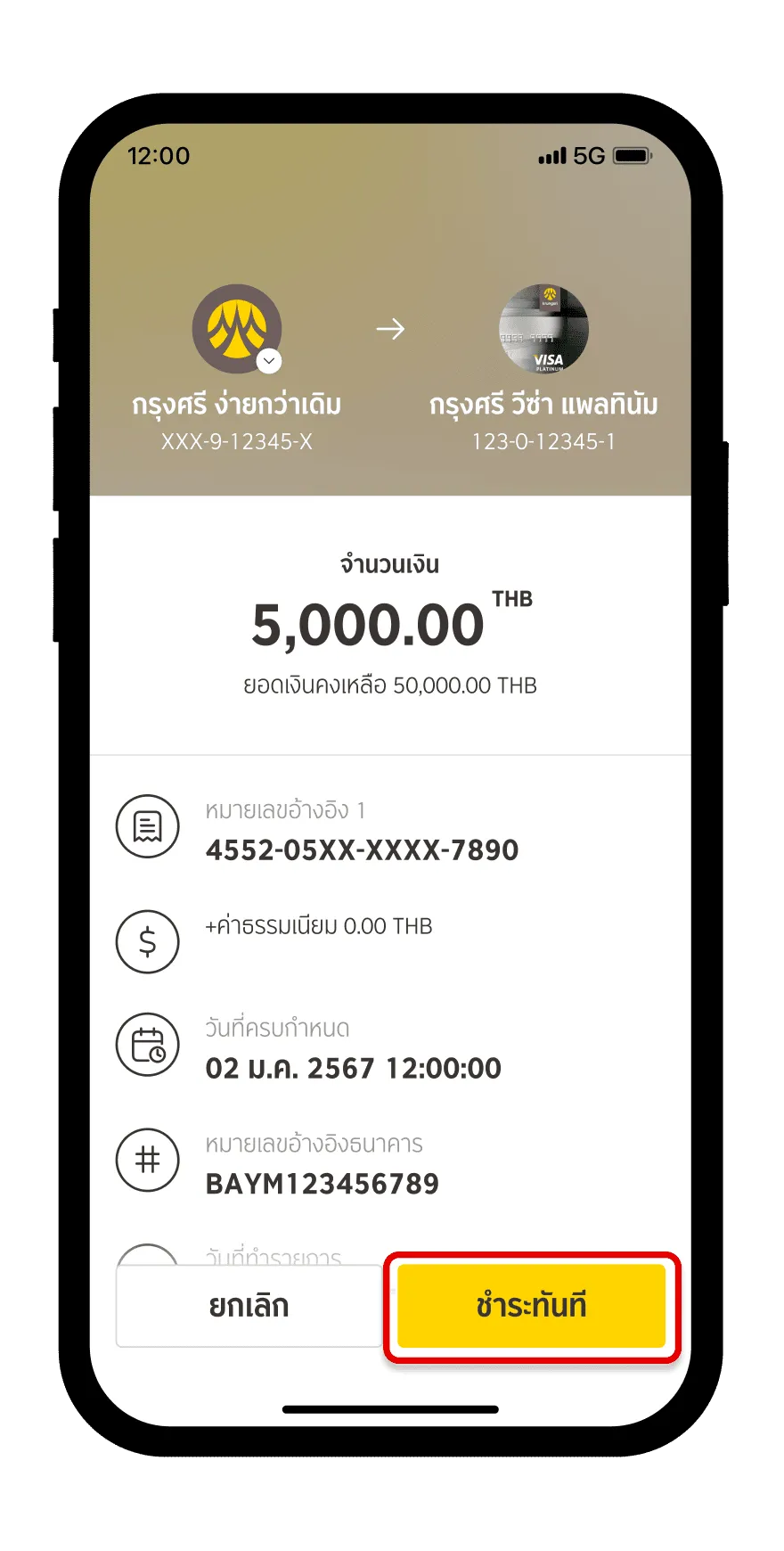Viewport: 784px width, 1551px height.
Task: Expand the source account dropdown chevron
Action: [x=269, y=361]
